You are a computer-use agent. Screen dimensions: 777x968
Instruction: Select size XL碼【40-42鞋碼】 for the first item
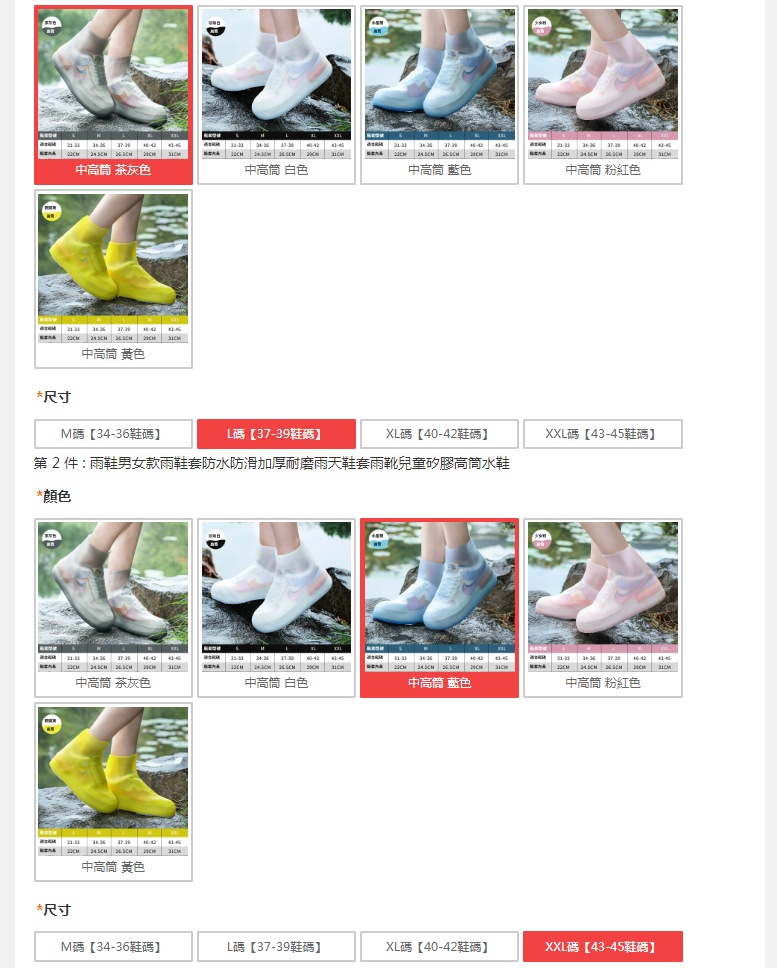tap(439, 434)
